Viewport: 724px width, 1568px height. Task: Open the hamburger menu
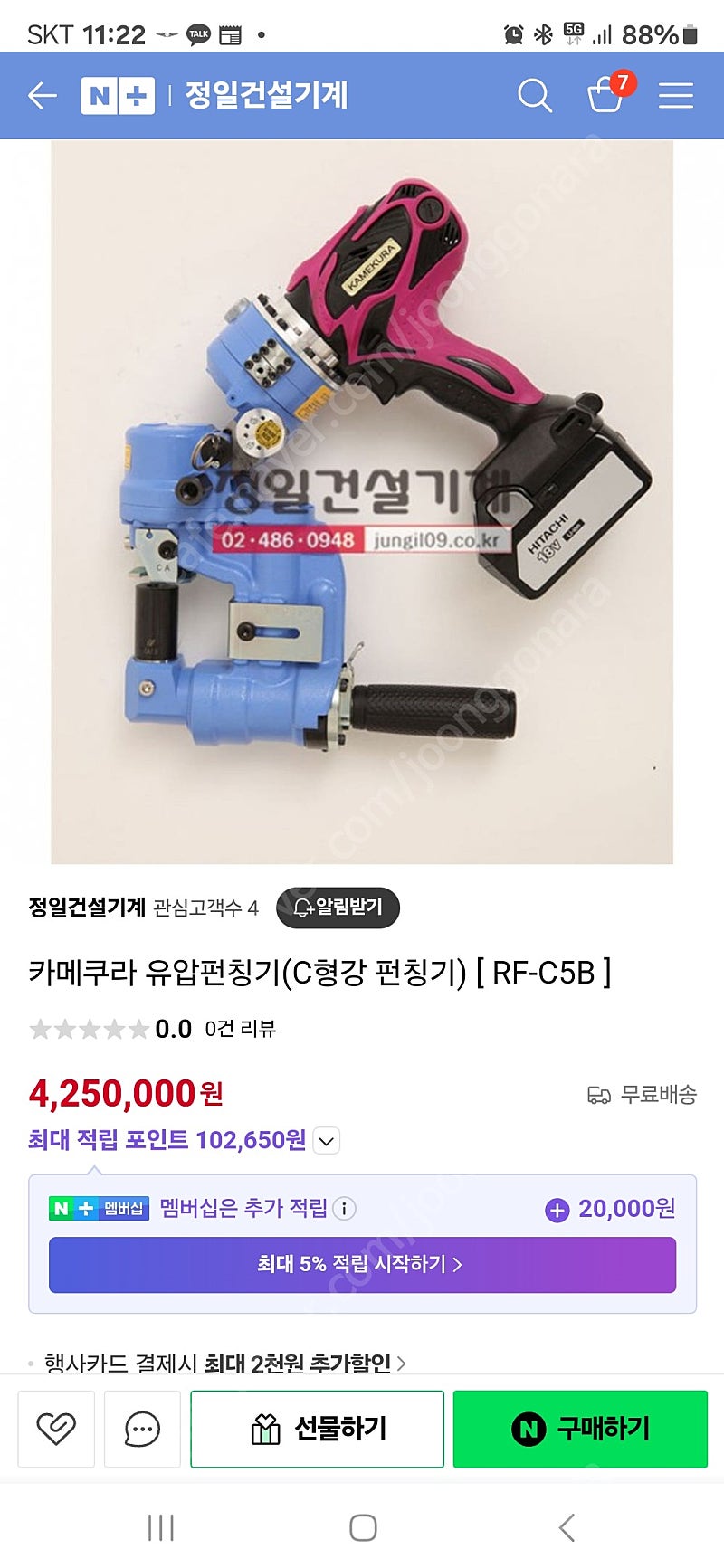click(675, 95)
